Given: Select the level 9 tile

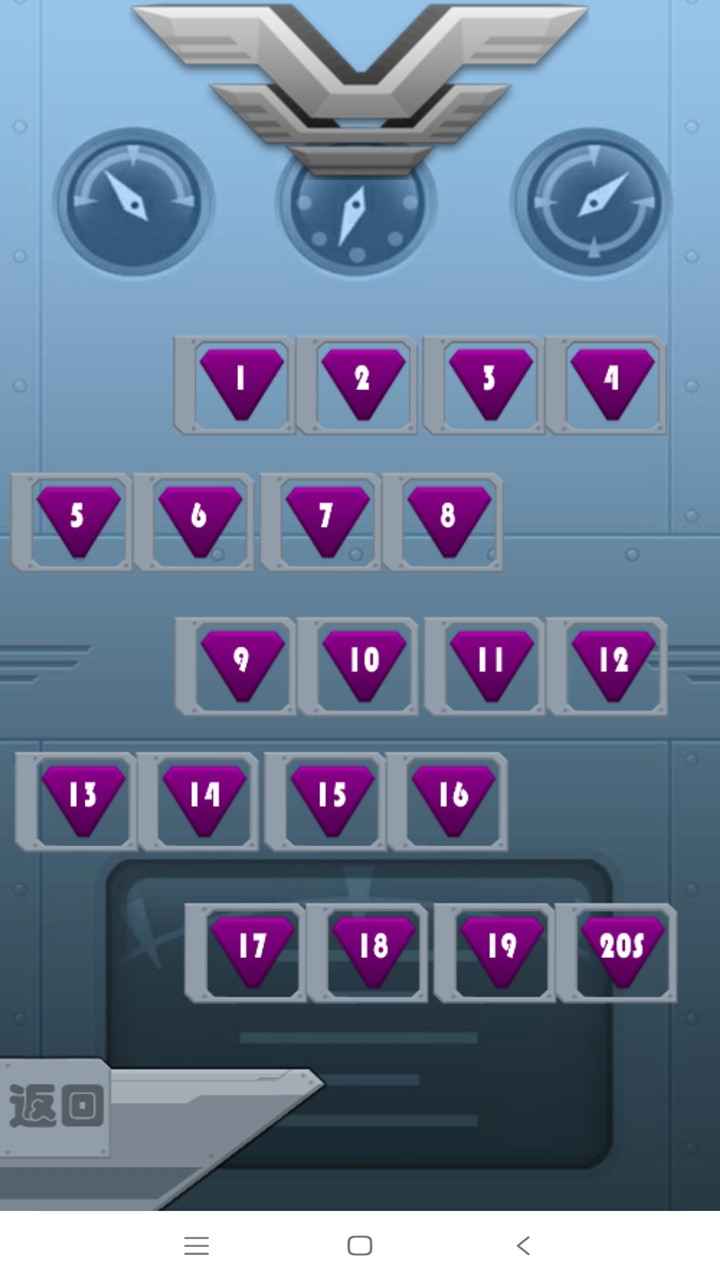Looking at the screenshot, I should click(x=242, y=664).
